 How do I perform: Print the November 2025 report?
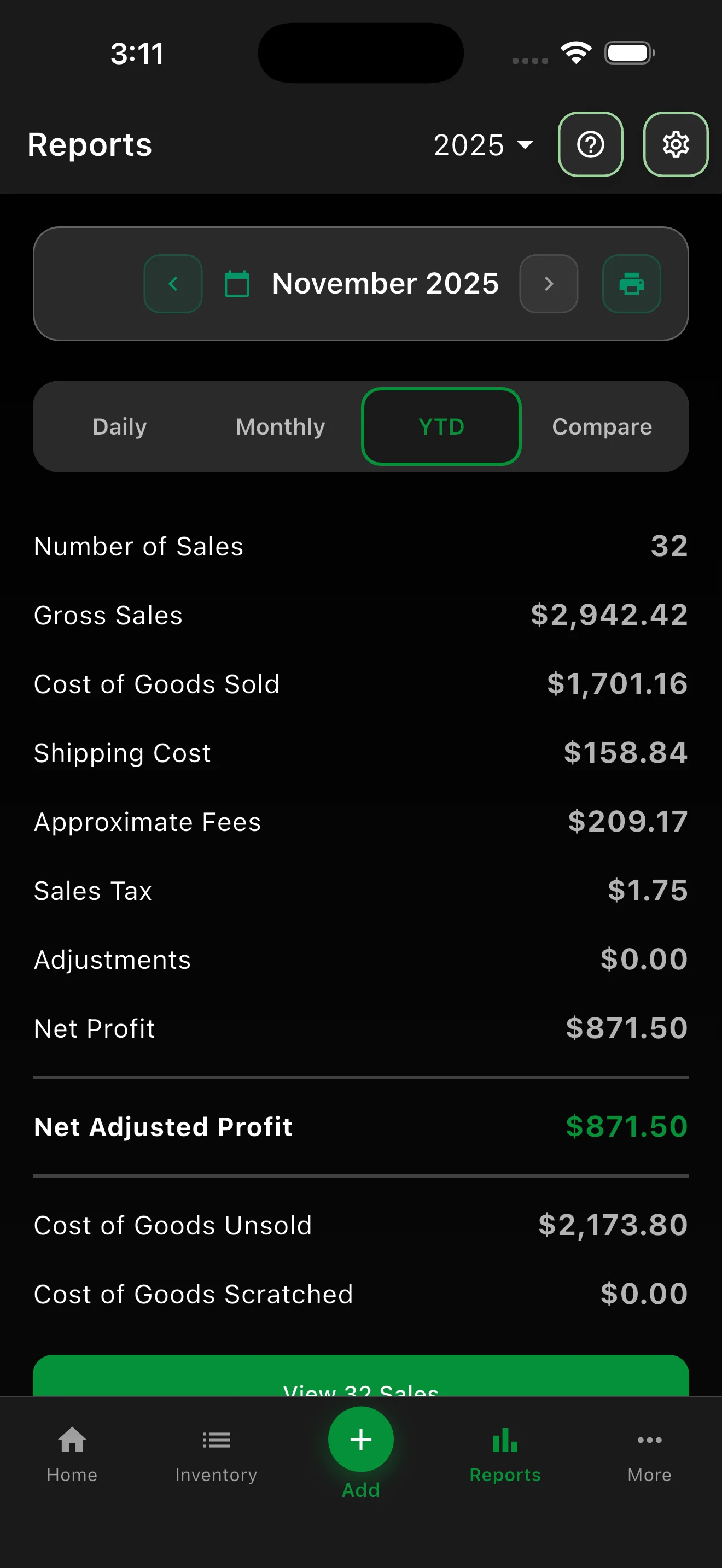pos(631,283)
